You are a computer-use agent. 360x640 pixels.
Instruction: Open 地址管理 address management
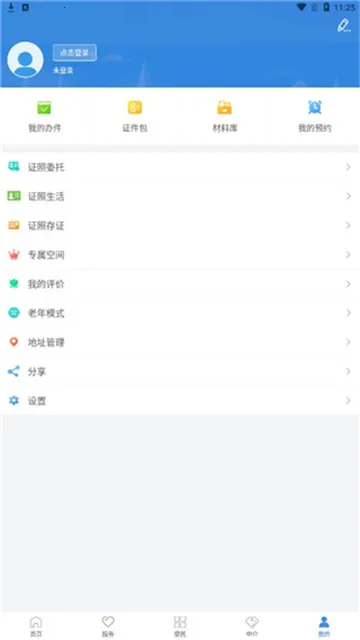(x=180, y=342)
